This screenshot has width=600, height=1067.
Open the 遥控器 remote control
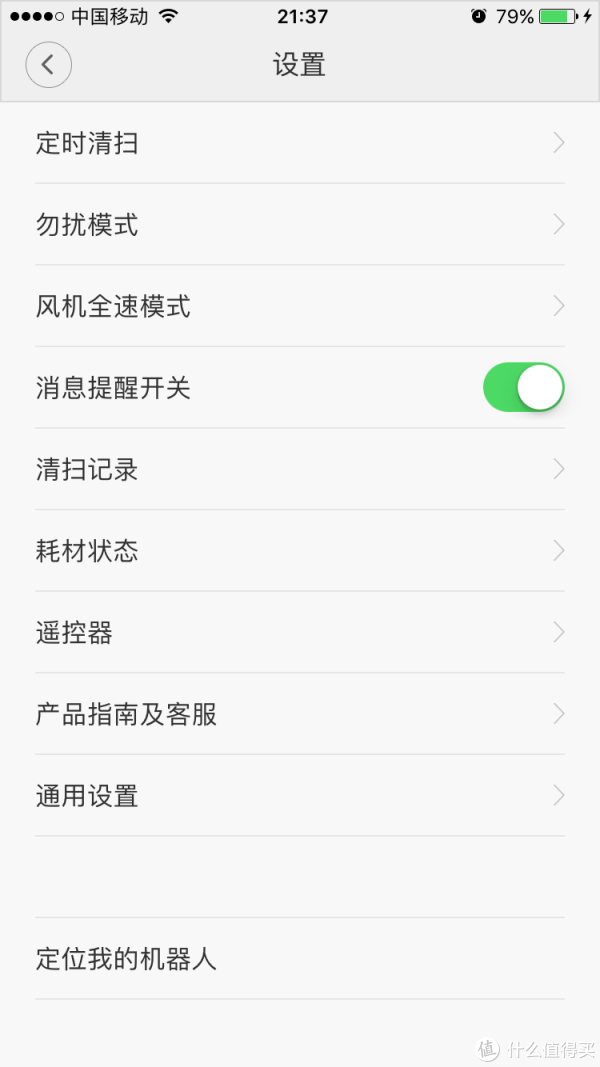pyautogui.click(x=300, y=632)
